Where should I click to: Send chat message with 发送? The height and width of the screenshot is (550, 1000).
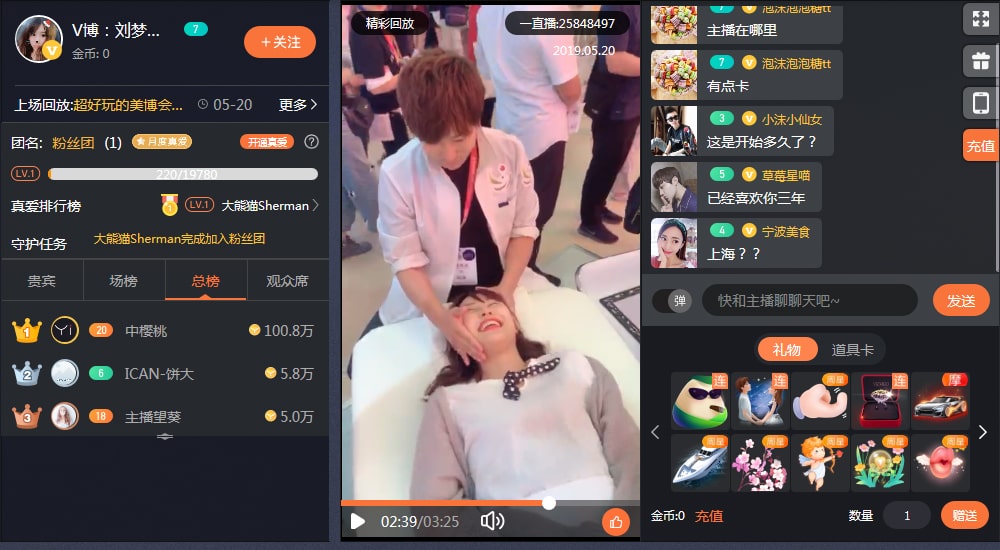tap(960, 300)
